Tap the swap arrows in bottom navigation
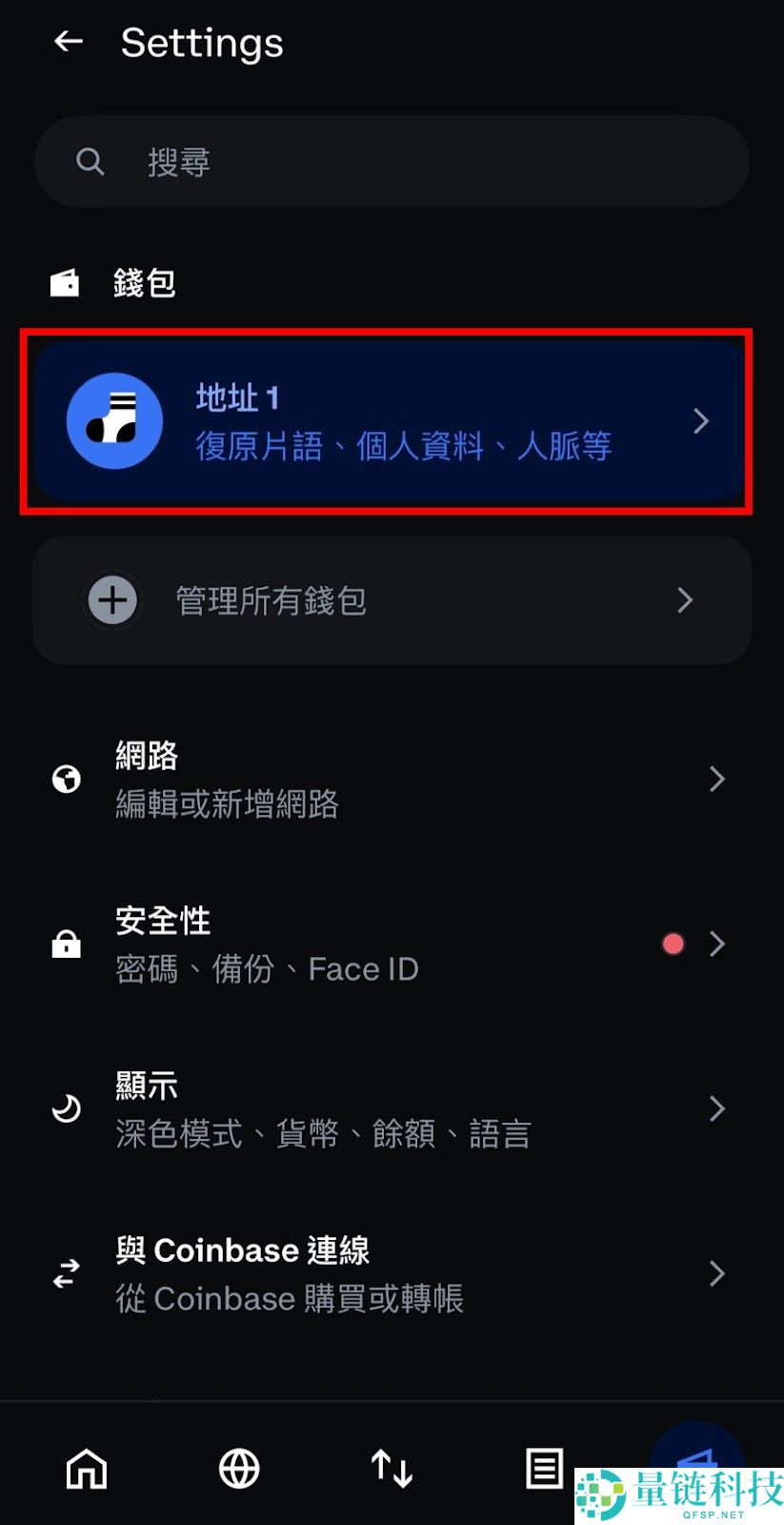784x1525 pixels. 391,1469
